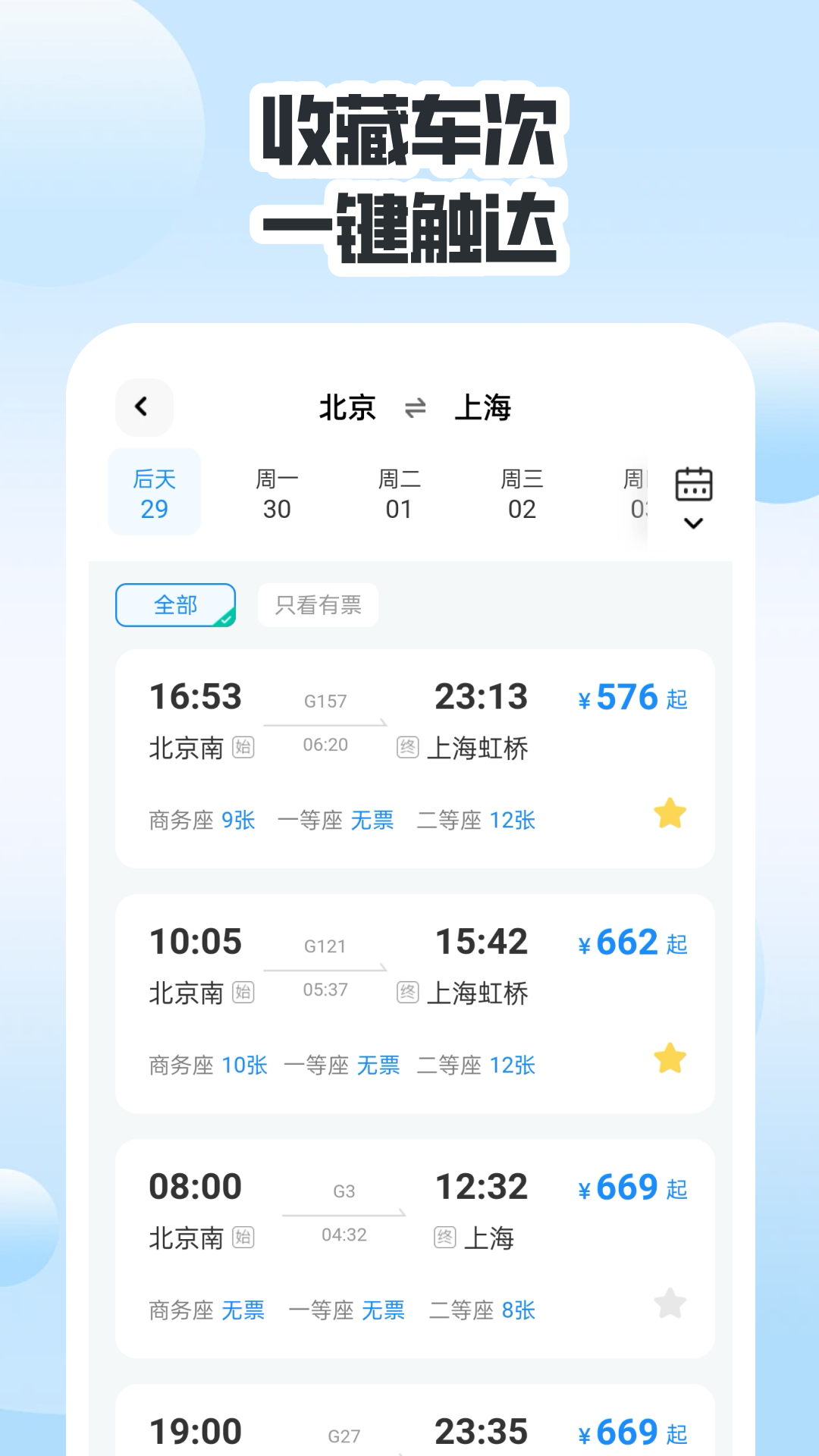Tap the yellow star on train G157
This screenshot has width=819, height=1456.
tap(668, 813)
